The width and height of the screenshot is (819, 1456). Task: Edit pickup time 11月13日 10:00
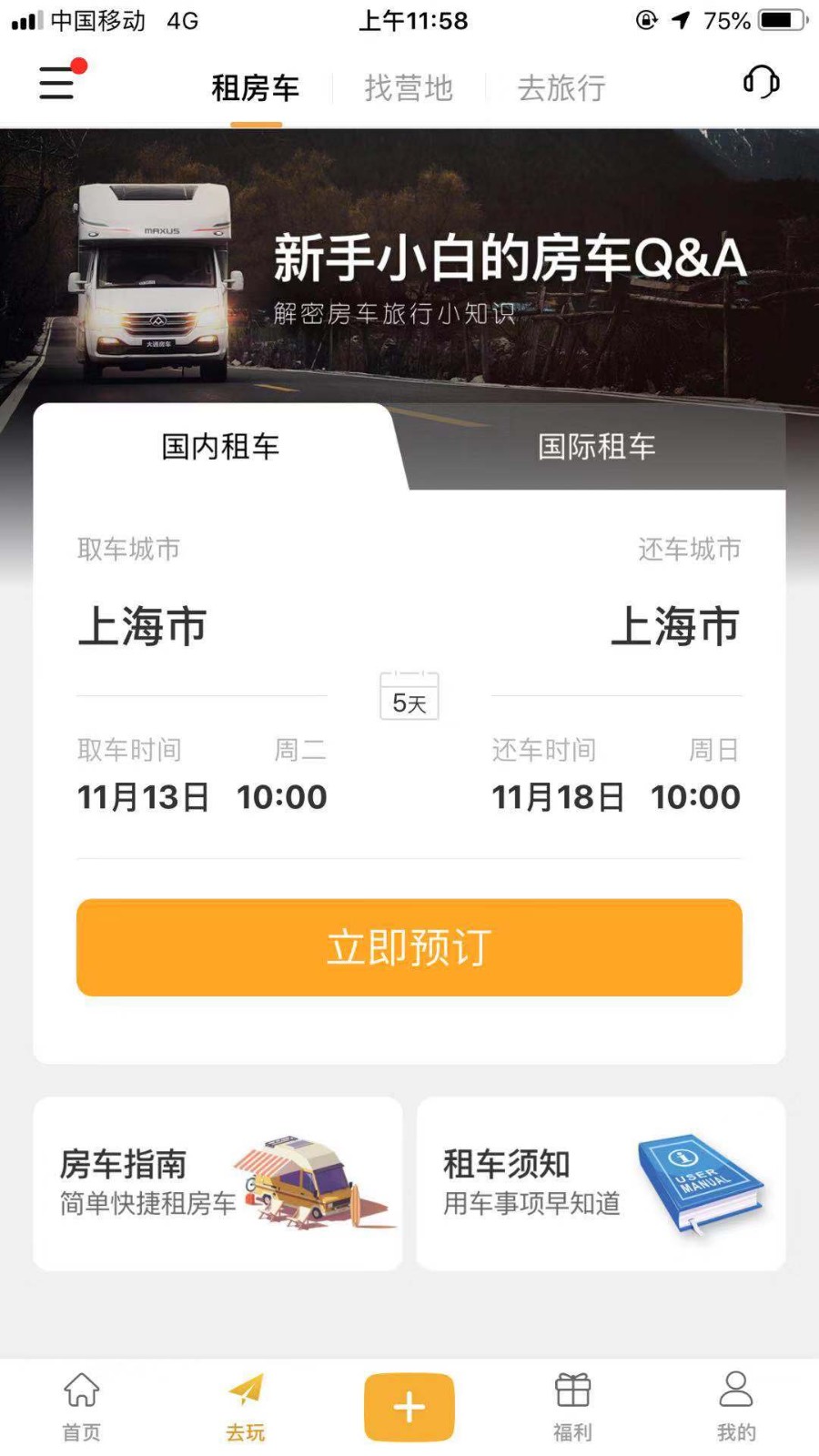(201, 796)
